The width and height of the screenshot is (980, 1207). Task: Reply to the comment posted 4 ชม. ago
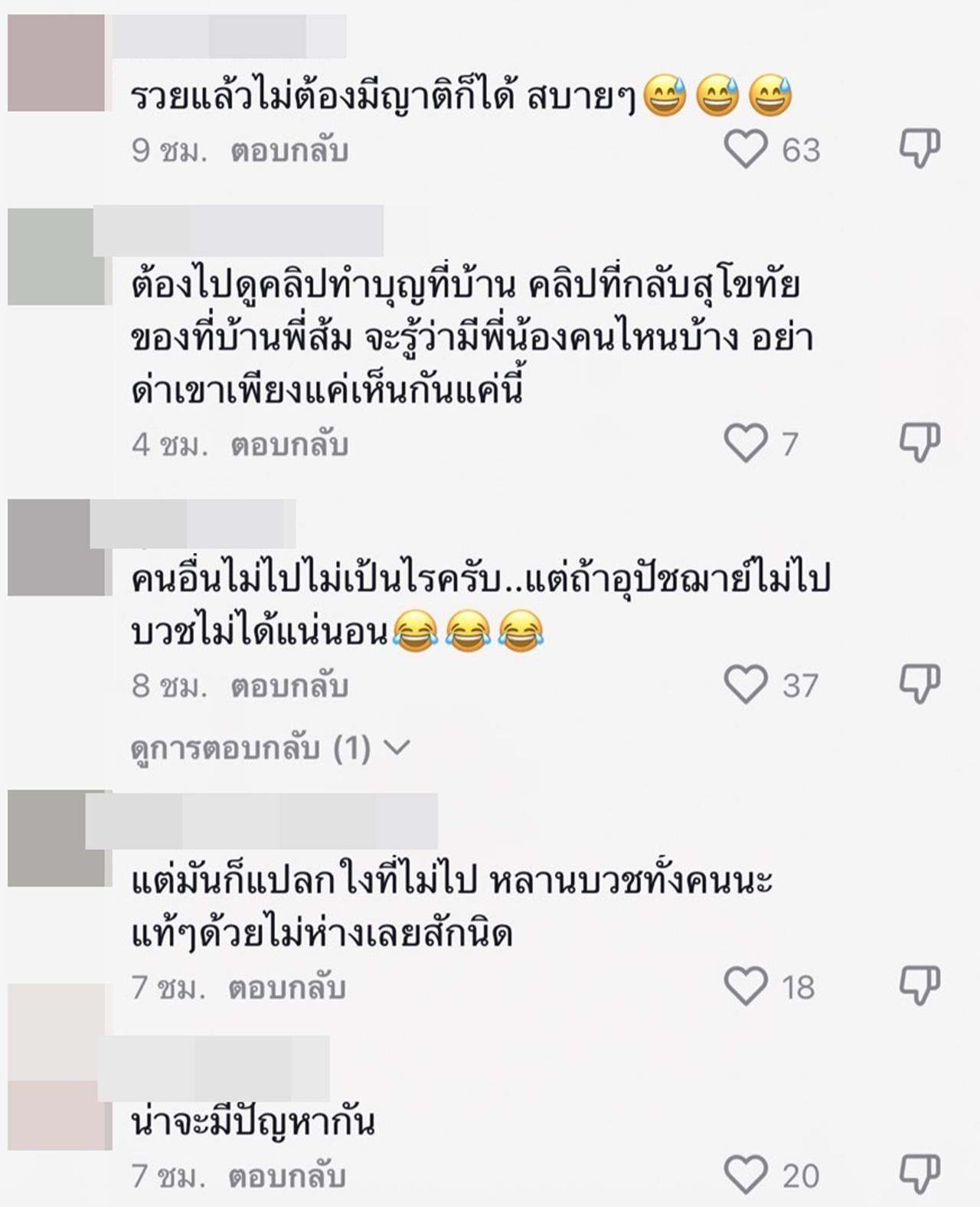click(289, 444)
